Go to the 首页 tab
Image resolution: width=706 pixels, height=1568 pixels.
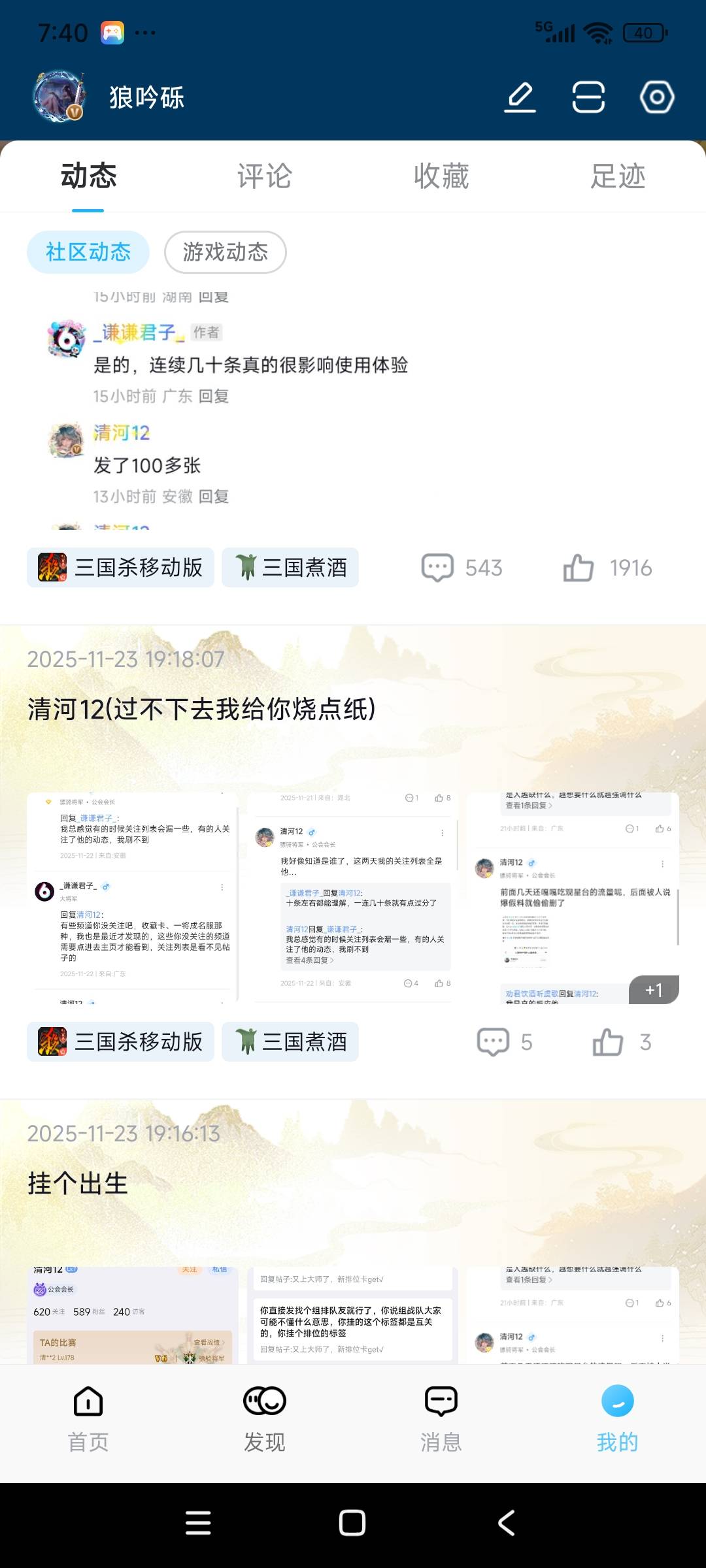[88, 1416]
